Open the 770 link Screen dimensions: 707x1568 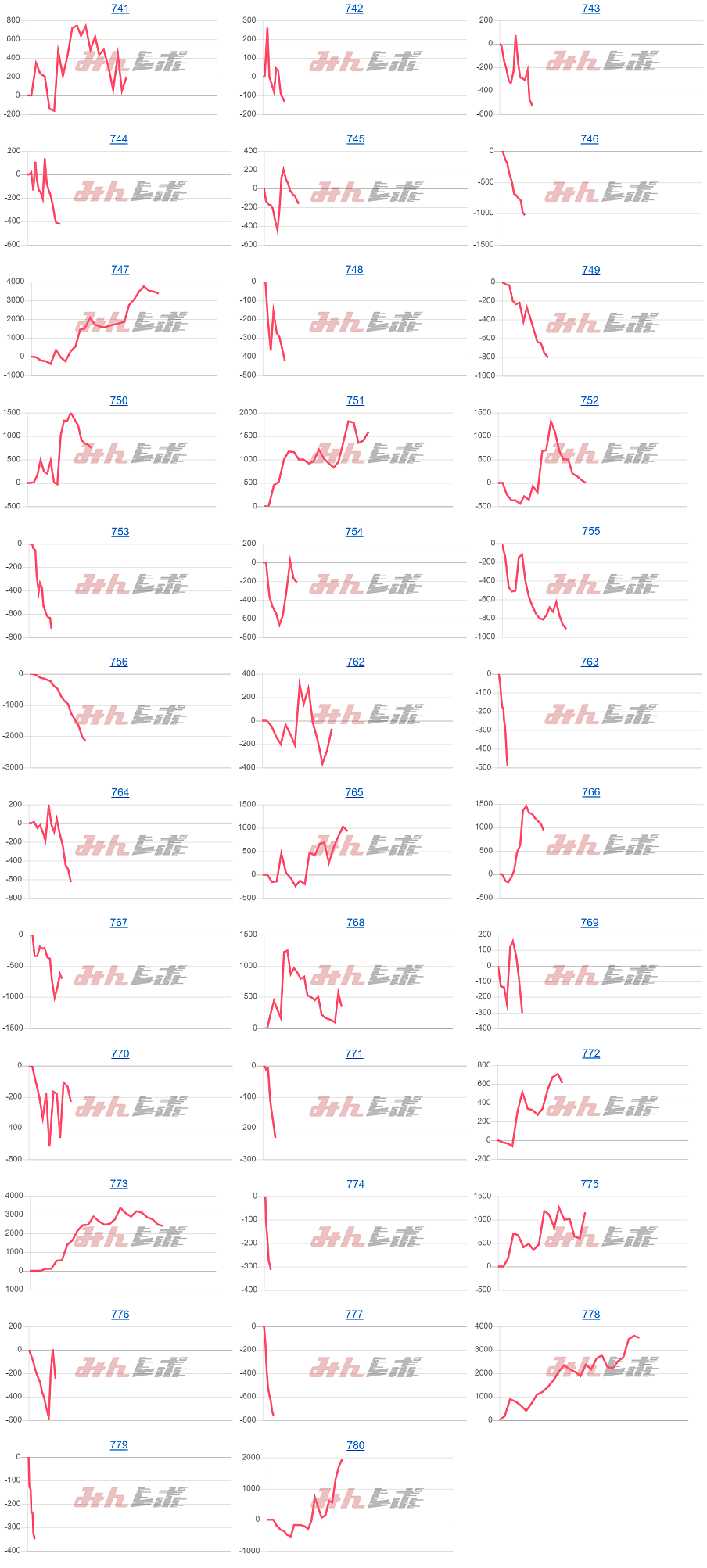click(x=120, y=1053)
